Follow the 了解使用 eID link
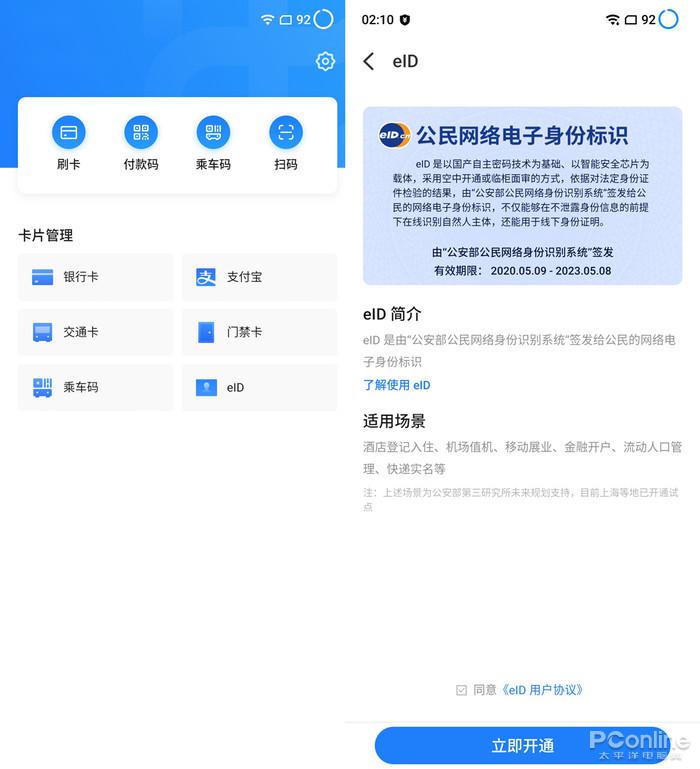 click(x=397, y=385)
